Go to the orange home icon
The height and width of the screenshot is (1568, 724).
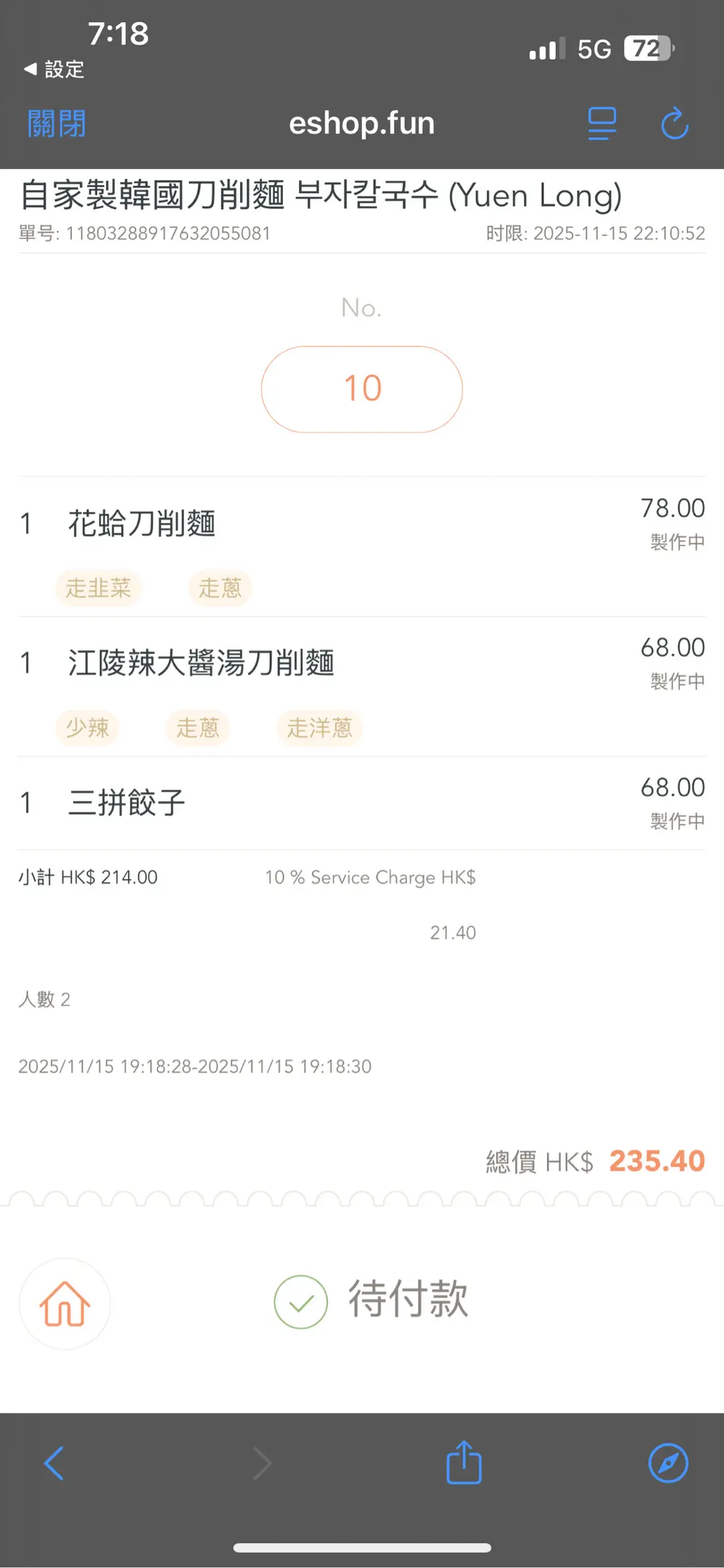(65, 1304)
